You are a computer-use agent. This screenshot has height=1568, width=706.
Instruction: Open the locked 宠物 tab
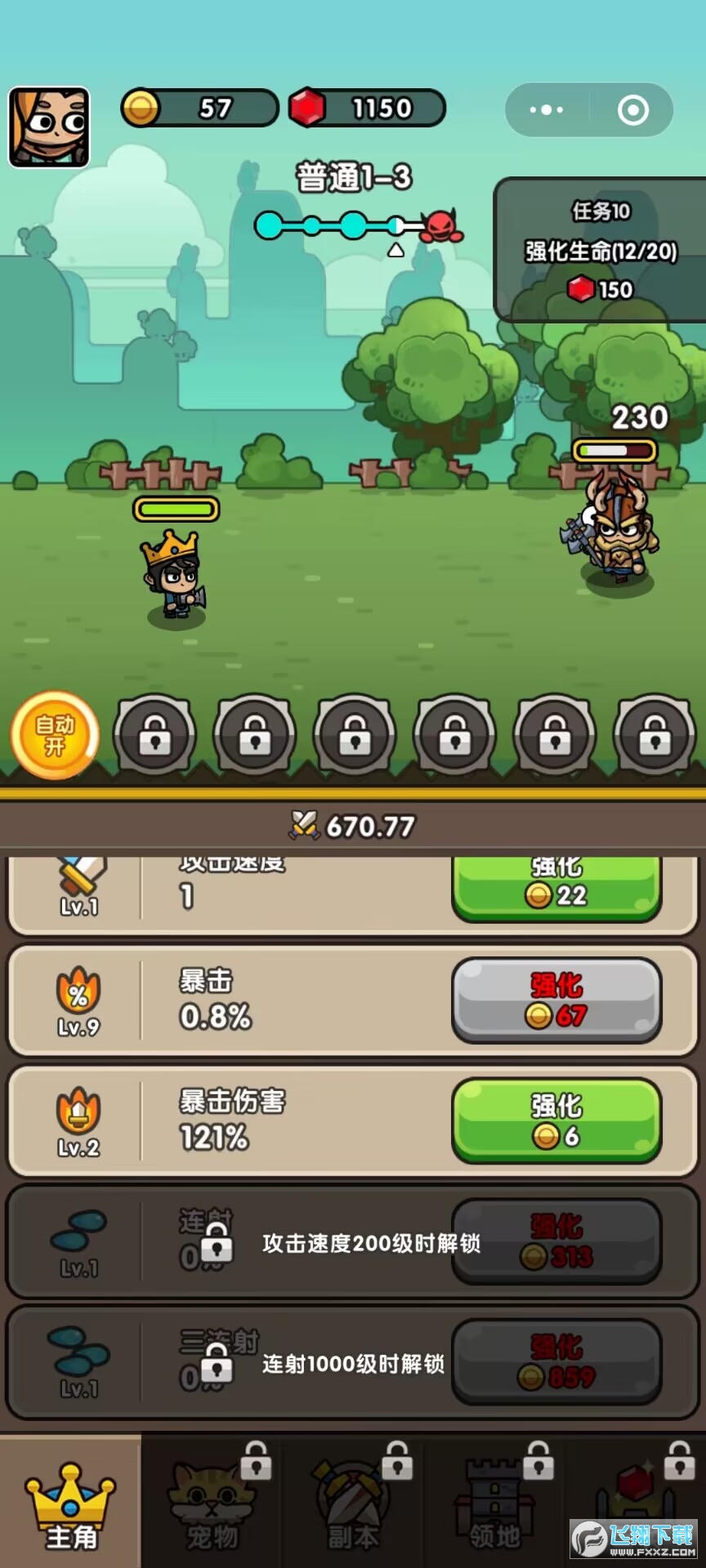[212, 1504]
